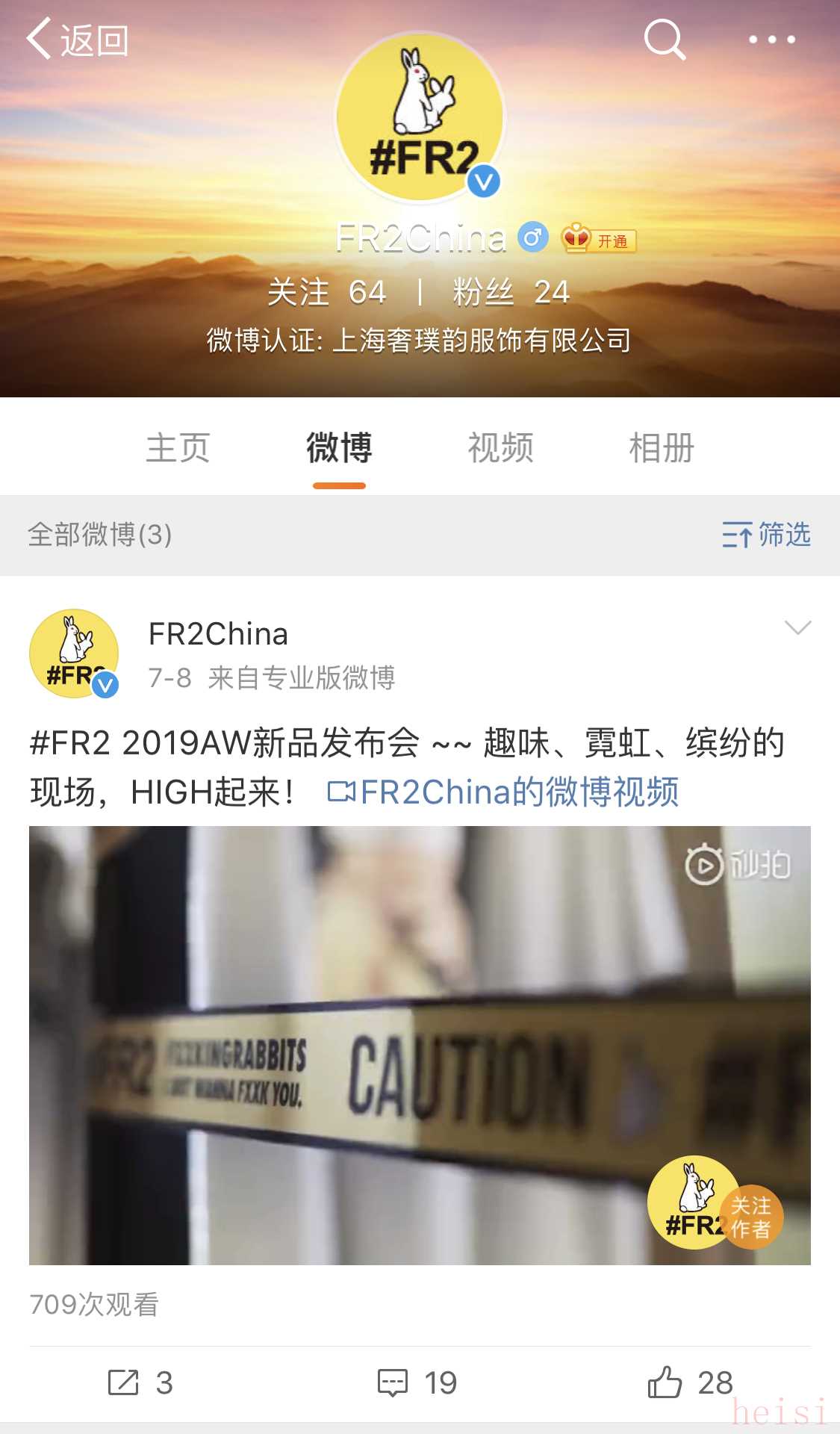
Task: Open the 19 comments on post
Action: (x=417, y=1382)
